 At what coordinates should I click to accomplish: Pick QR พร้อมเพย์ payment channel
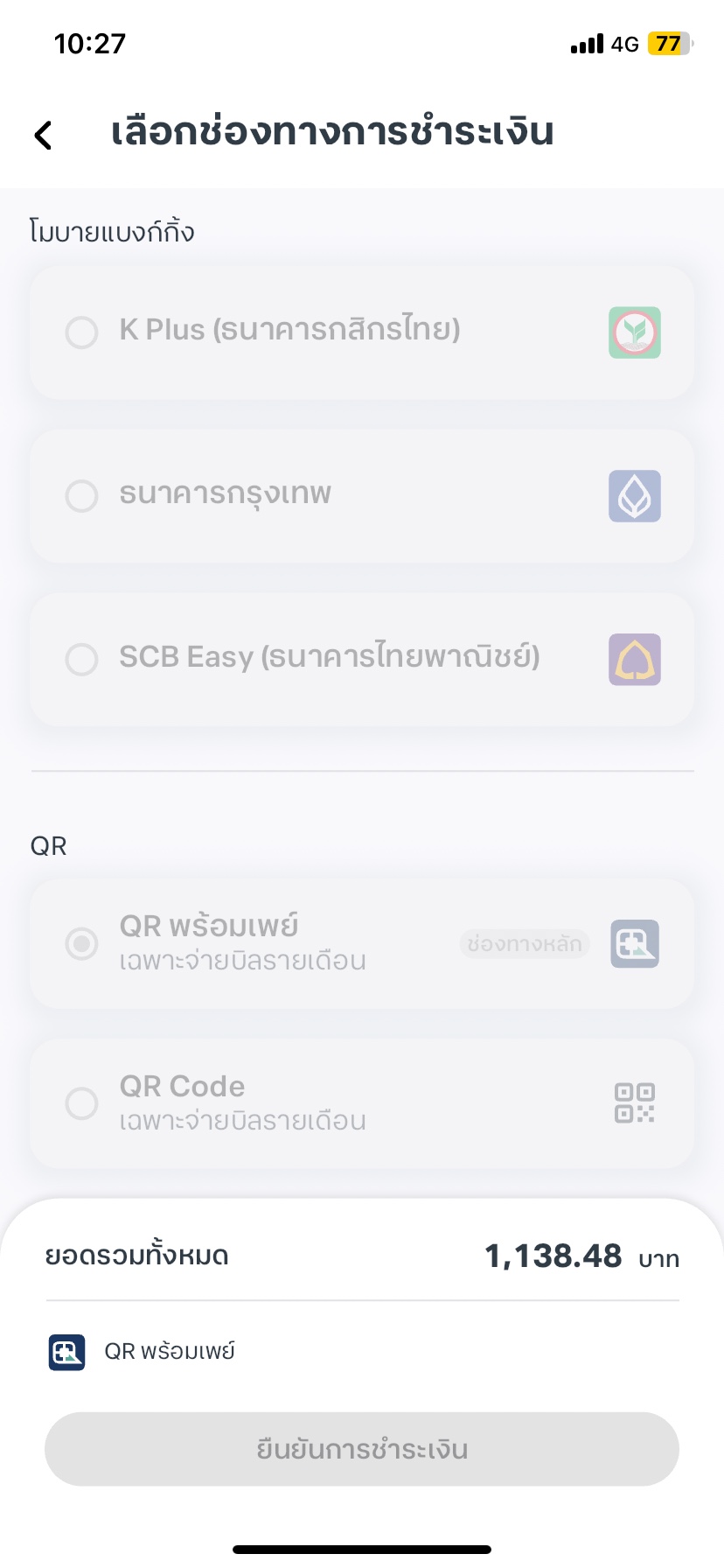pos(362,944)
